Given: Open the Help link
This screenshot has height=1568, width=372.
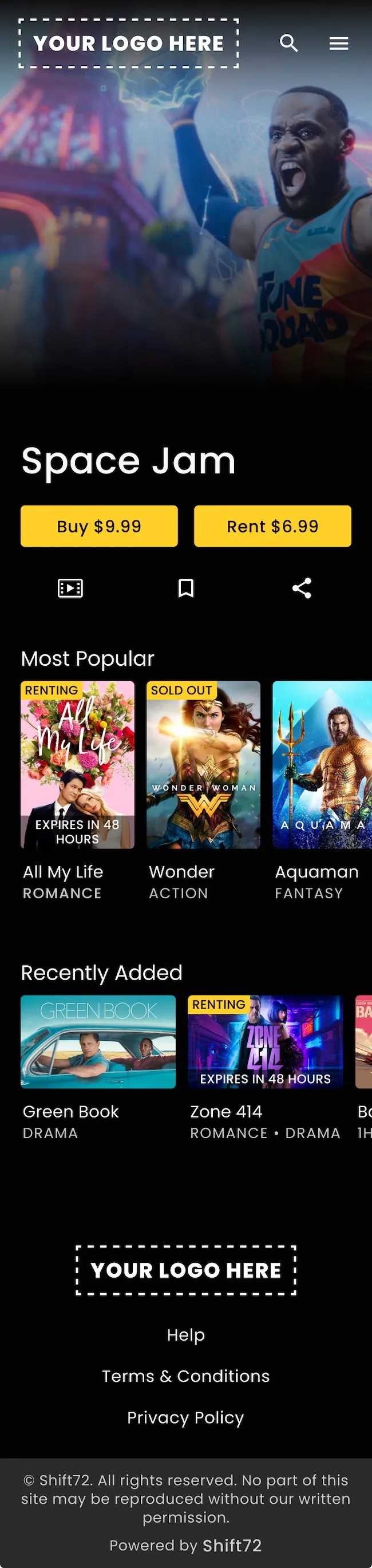Looking at the screenshot, I should point(185,1335).
